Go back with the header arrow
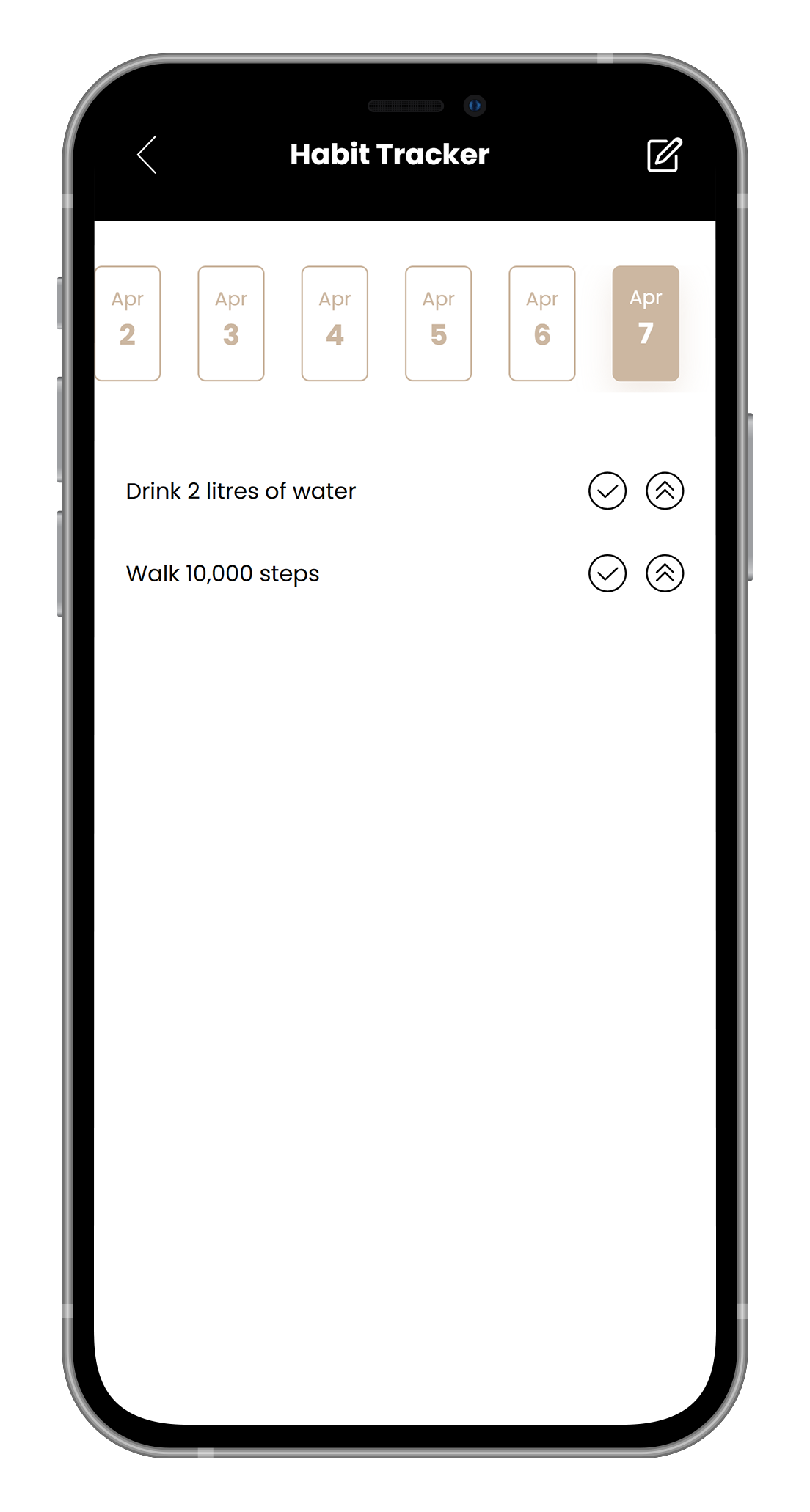Image resolution: width=810 pixels, height=1512 pixels. click(x=147, y=155)
